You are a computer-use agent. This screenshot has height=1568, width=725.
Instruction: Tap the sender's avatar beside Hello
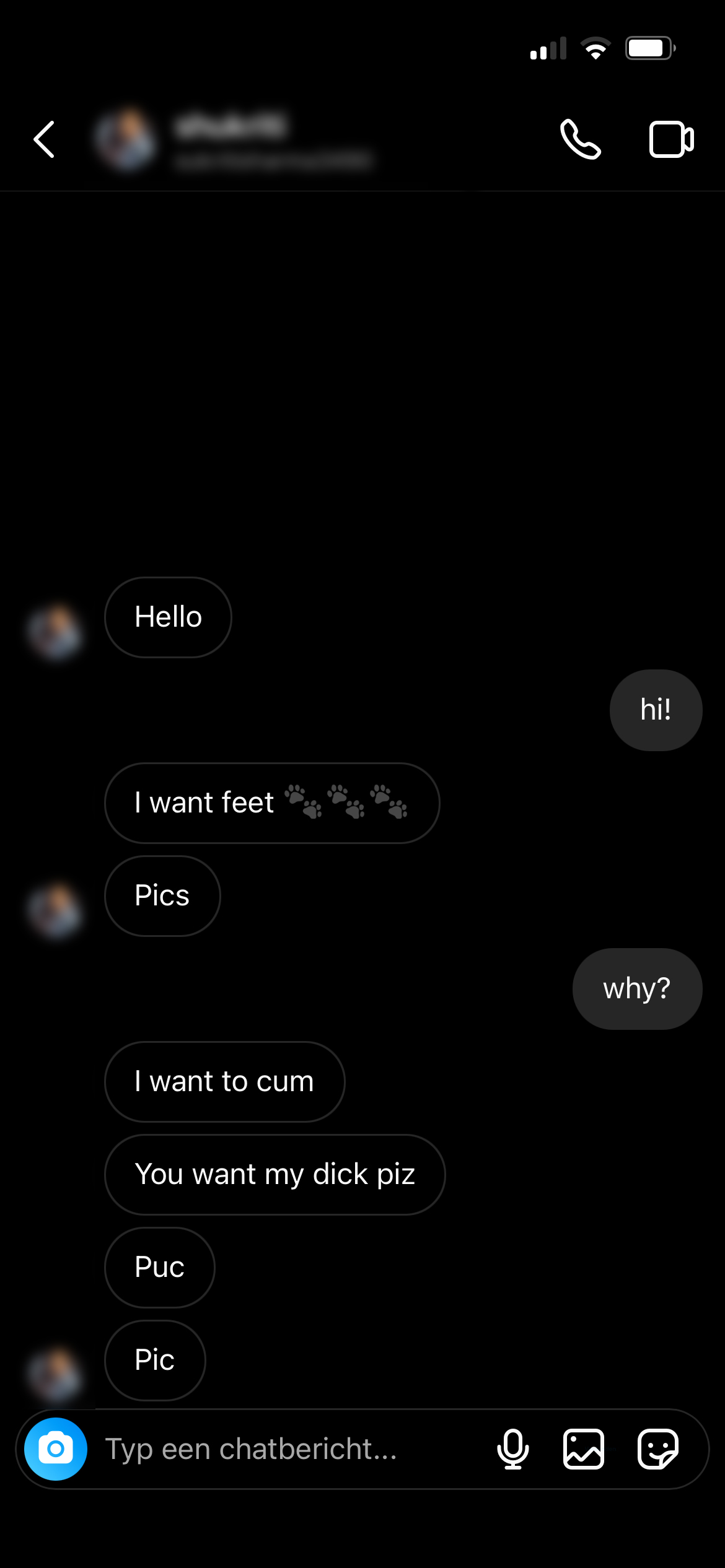pyautogui.click(x=56, y=632)
